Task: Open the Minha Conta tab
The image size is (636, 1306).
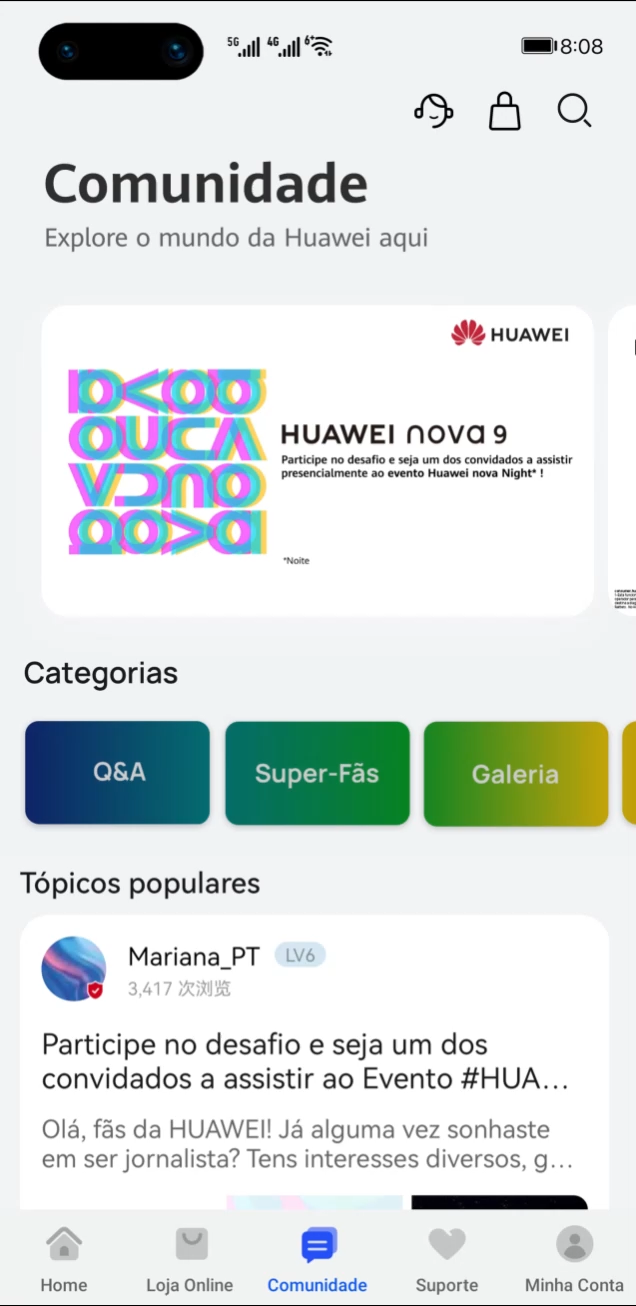Action: pos(574,1259)
